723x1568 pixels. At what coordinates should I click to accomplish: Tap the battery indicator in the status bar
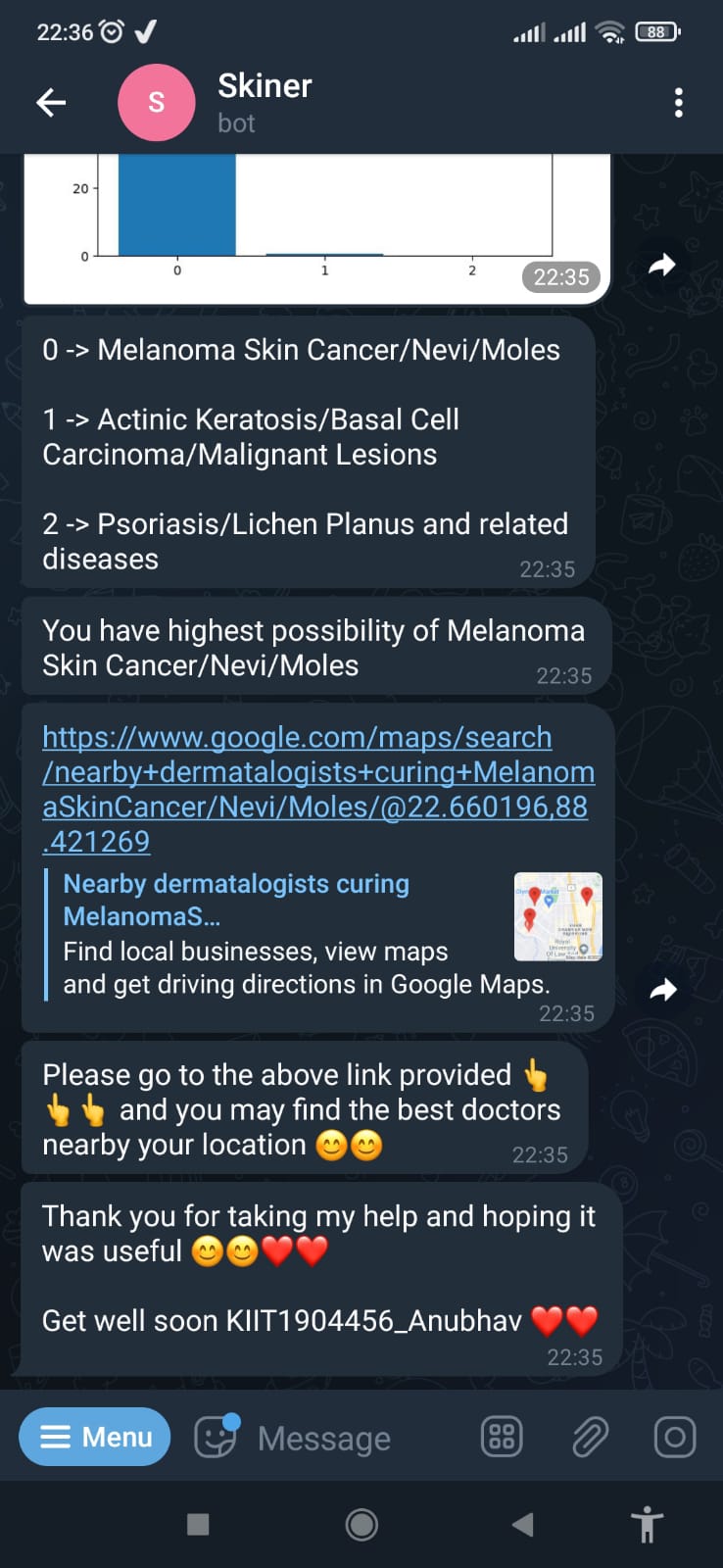[x=657, y=30]
